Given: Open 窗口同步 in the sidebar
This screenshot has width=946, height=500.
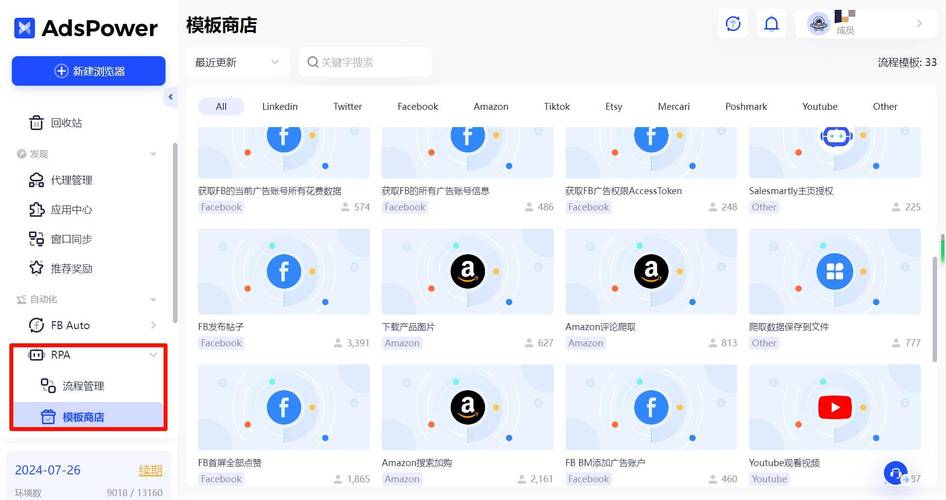Looking at the screenshot, I should click(x=71, y=239).
